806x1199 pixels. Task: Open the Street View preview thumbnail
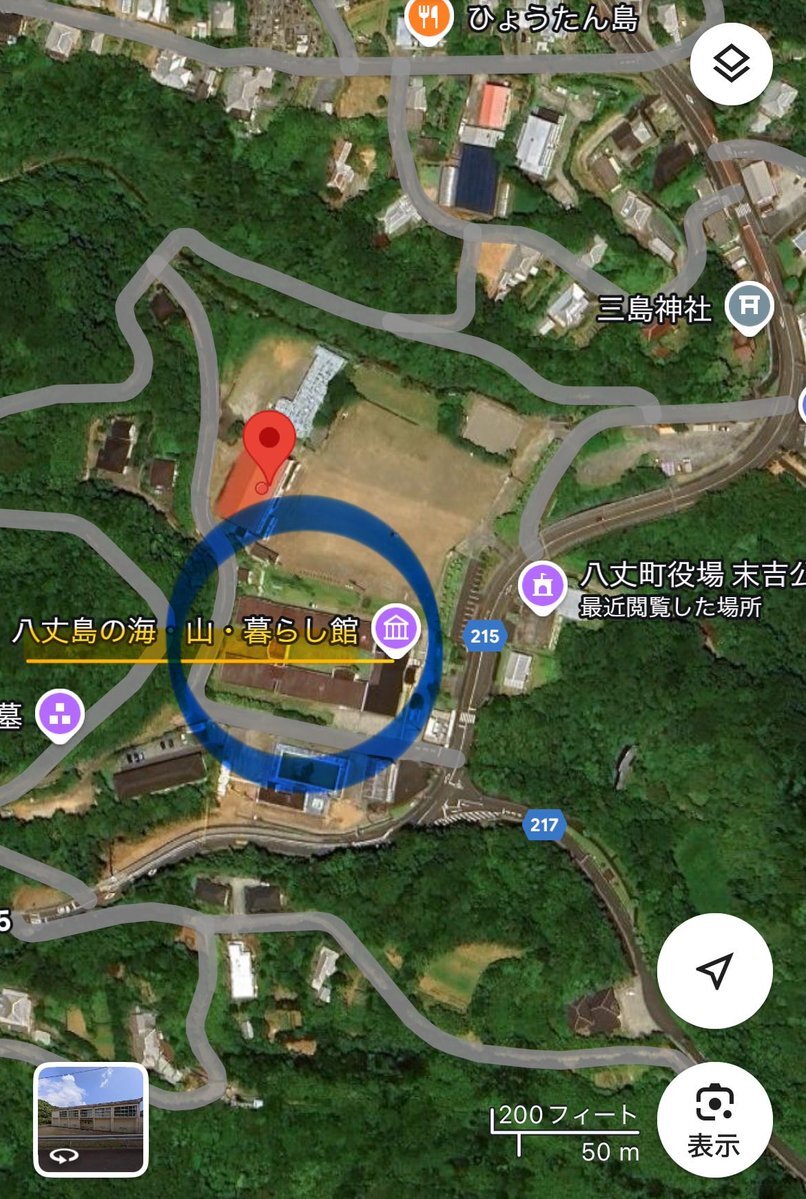coord(91,1119)
